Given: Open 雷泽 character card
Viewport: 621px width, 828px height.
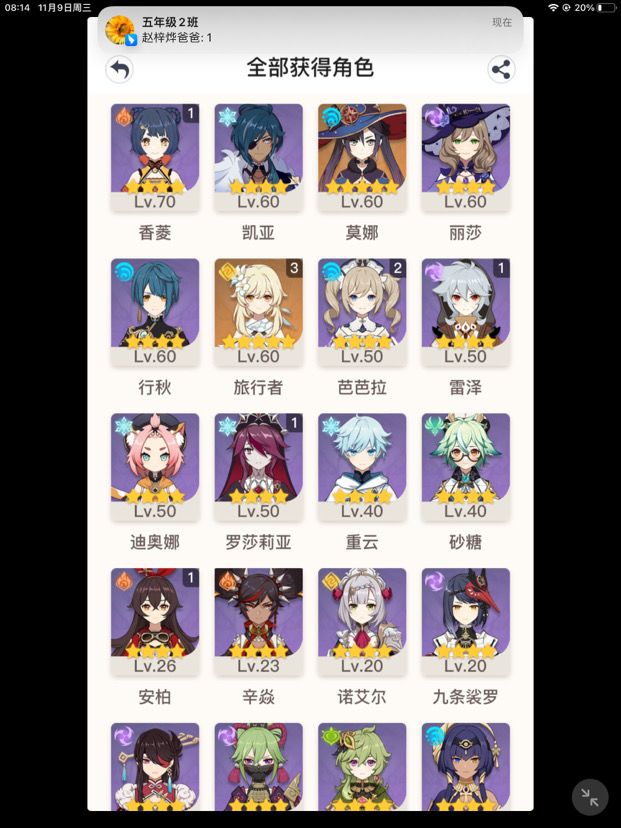Looking at the screenshot, I should pyautogui.click(x=465, y=313).
